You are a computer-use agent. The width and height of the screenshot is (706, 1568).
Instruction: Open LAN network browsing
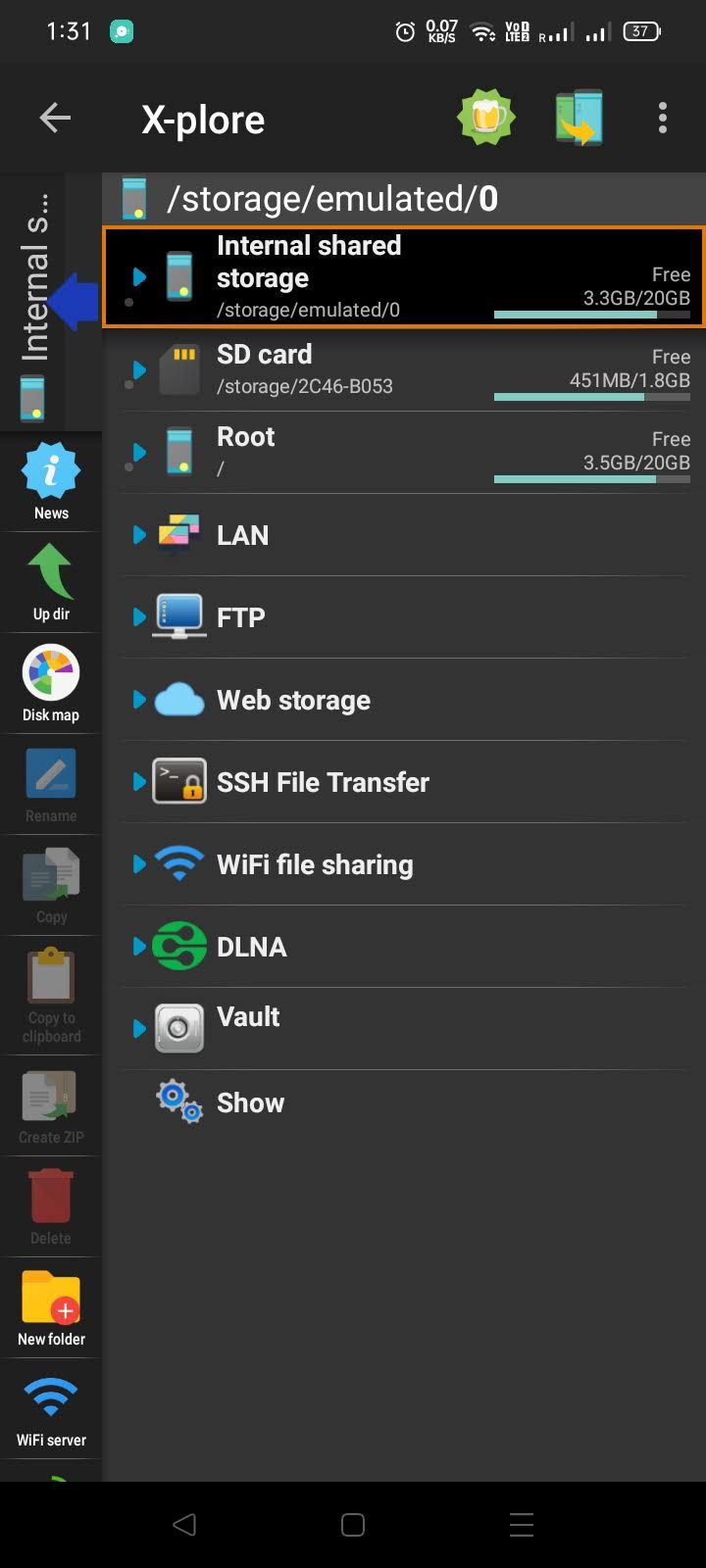(x=242, y=535)
